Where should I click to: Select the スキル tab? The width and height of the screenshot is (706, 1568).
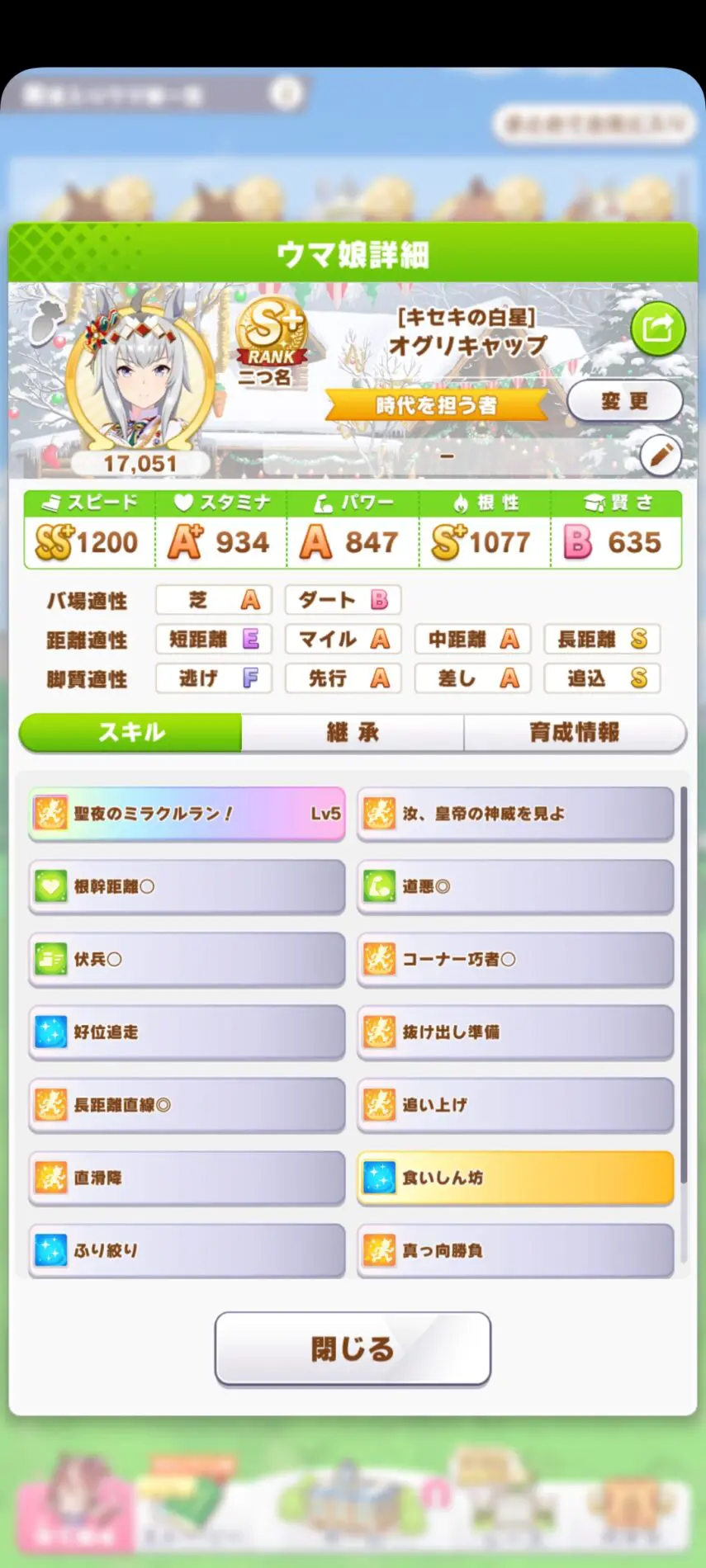tap(130, 732)
